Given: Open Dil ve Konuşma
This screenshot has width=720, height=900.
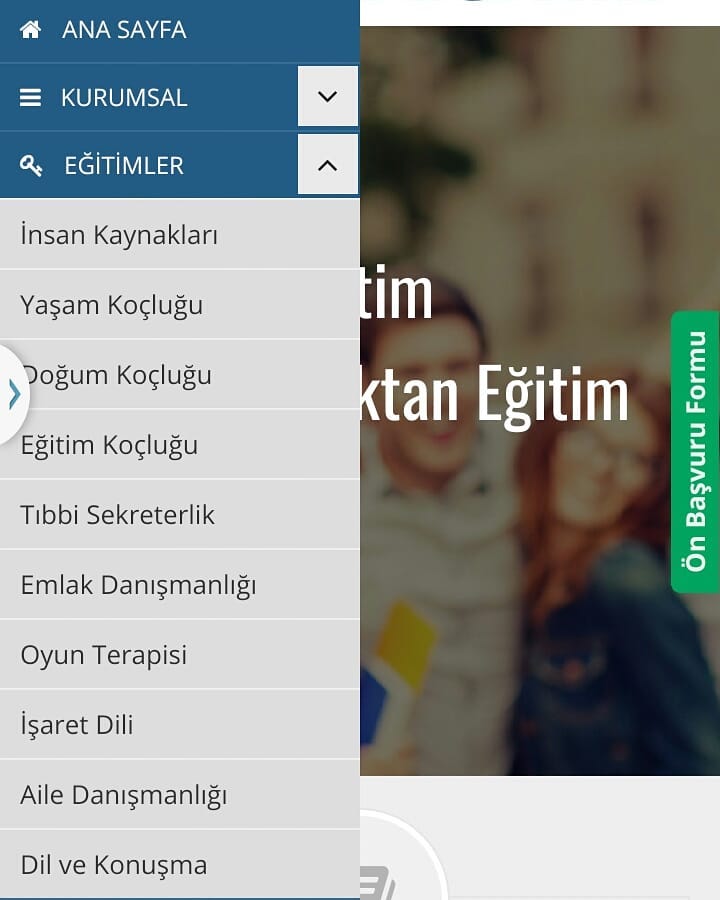Looking at the screenshot, I should (180, 864).
